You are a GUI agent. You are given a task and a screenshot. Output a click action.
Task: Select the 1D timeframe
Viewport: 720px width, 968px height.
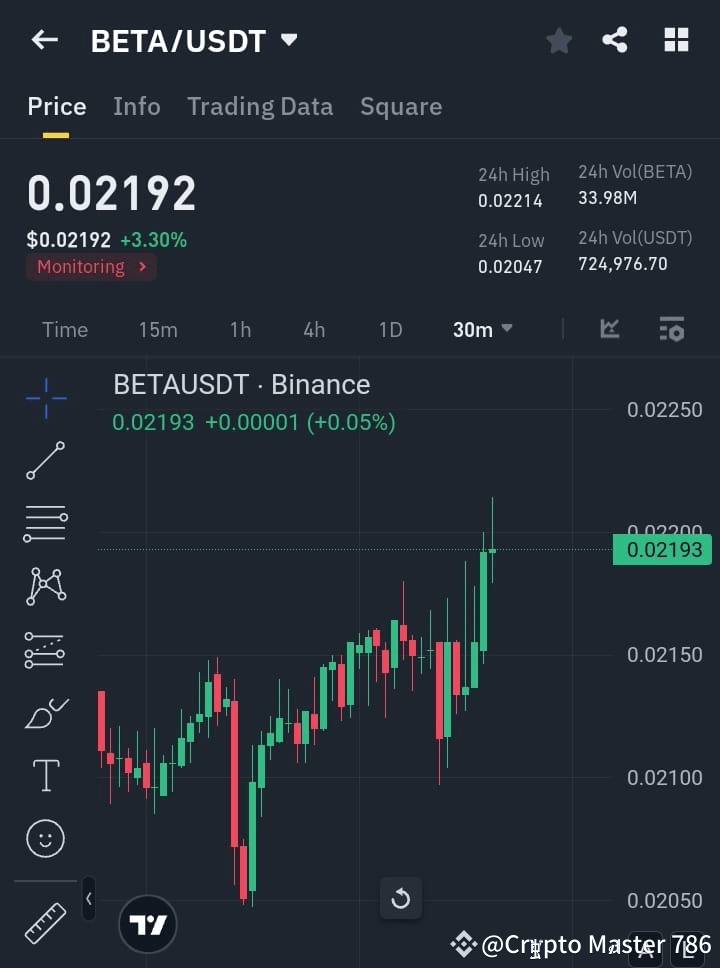pos(390,329)
